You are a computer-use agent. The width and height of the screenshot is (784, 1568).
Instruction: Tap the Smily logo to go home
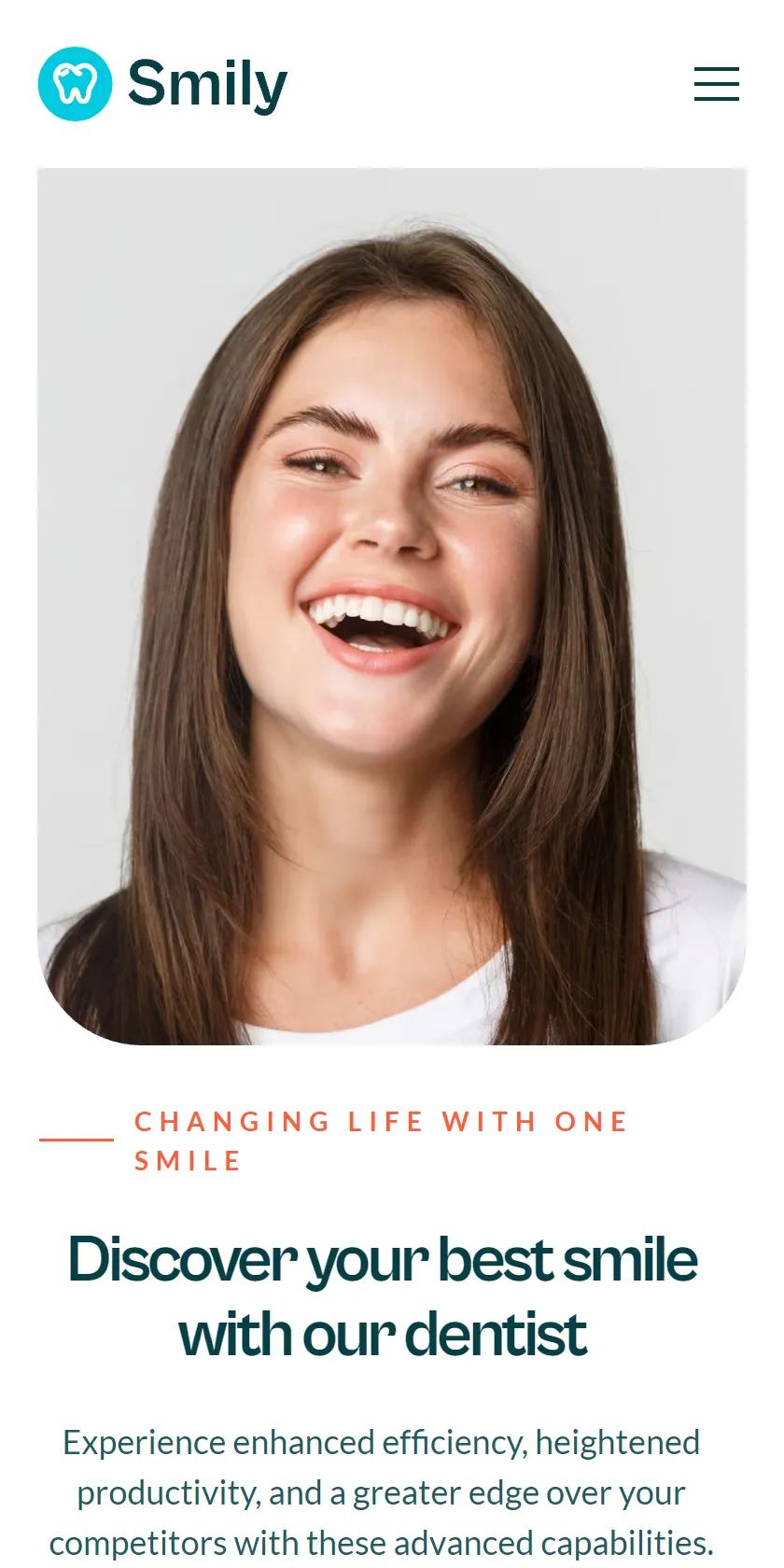163,84
